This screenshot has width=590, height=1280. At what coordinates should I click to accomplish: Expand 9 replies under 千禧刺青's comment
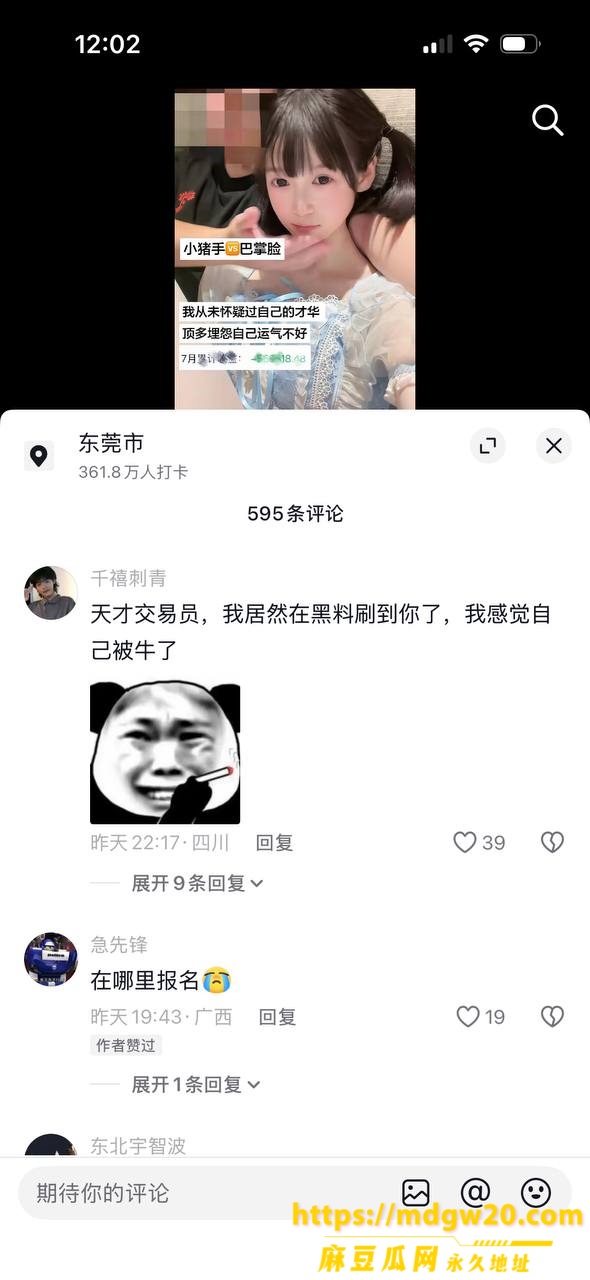pyautogui.click(x=197, y=883)
